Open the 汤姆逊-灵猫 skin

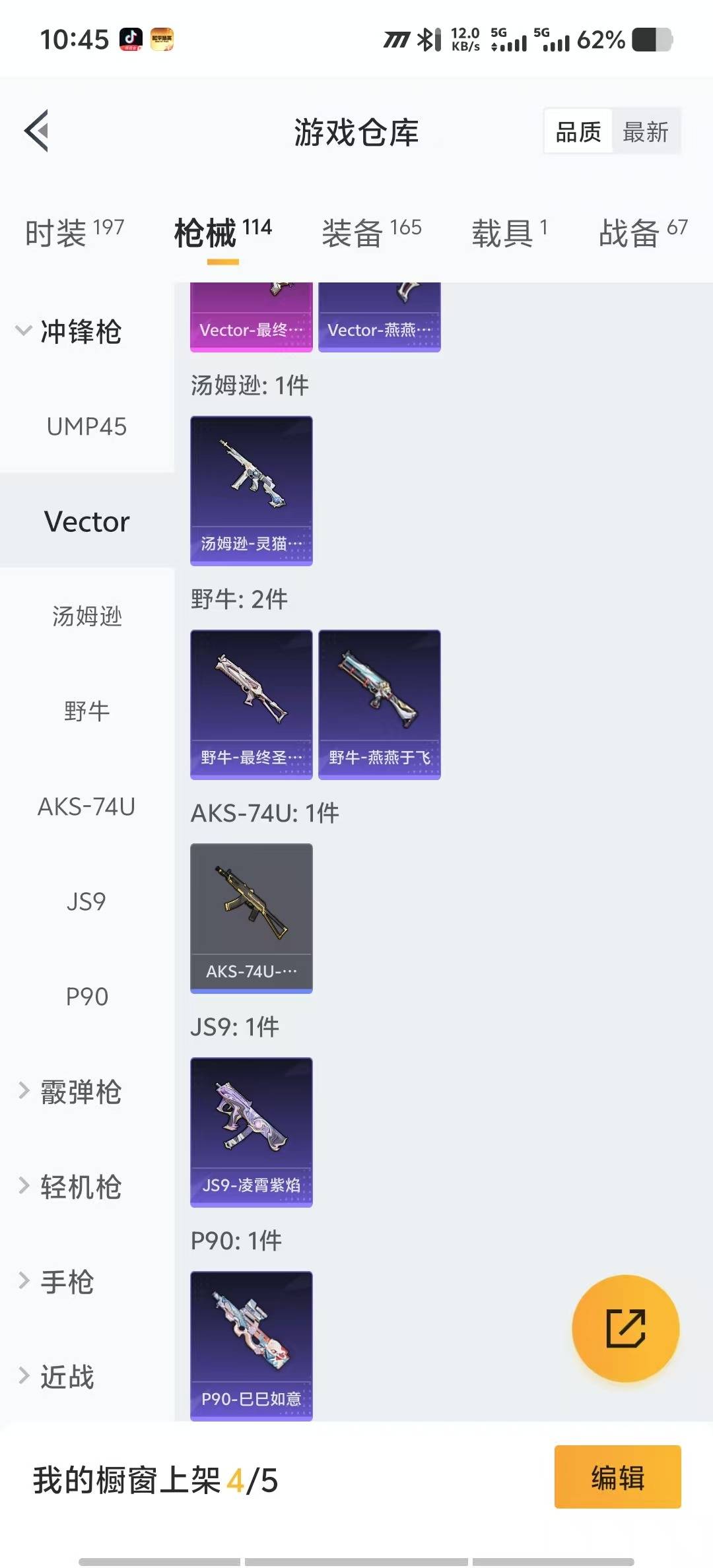(x=251, y=490)
